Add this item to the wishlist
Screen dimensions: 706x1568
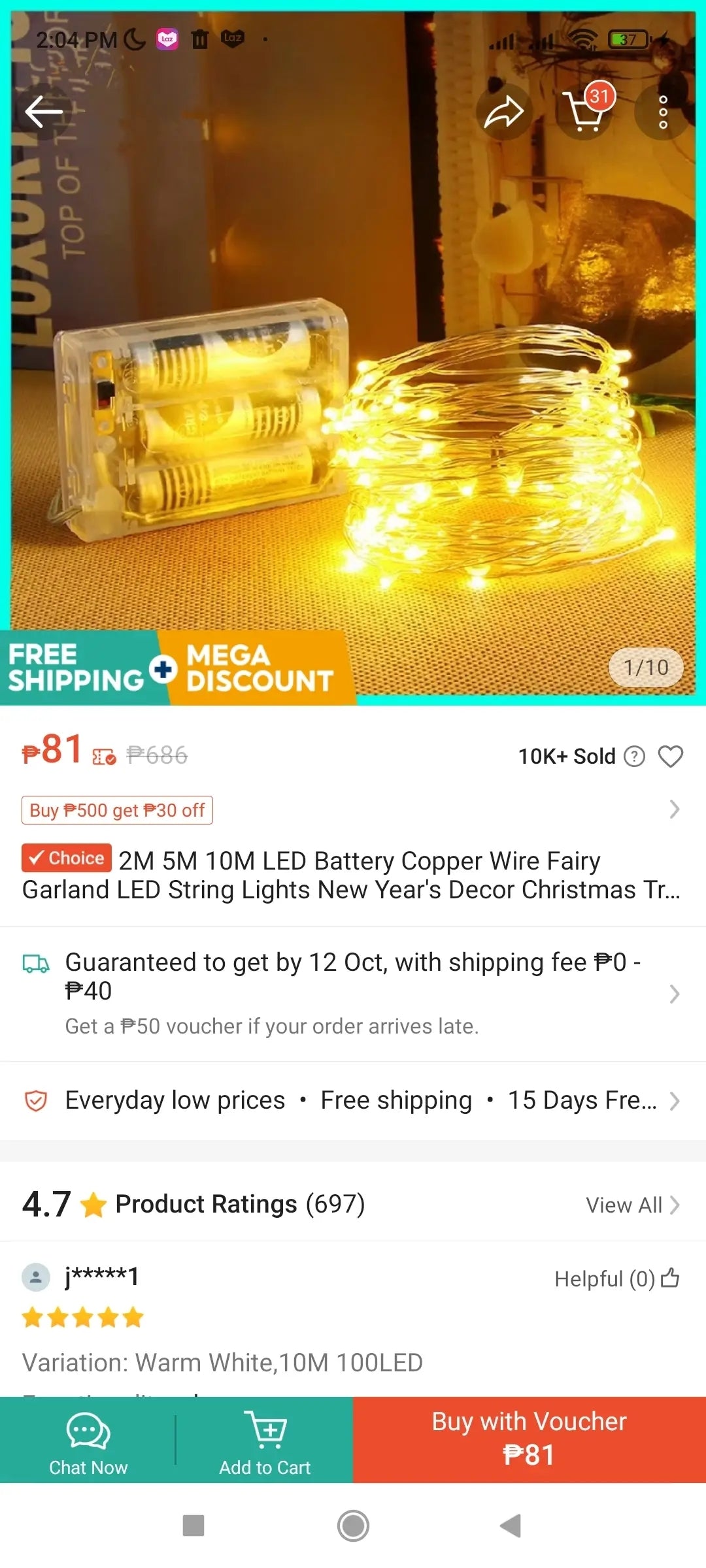pyautogui.click(x=670, y=757)
